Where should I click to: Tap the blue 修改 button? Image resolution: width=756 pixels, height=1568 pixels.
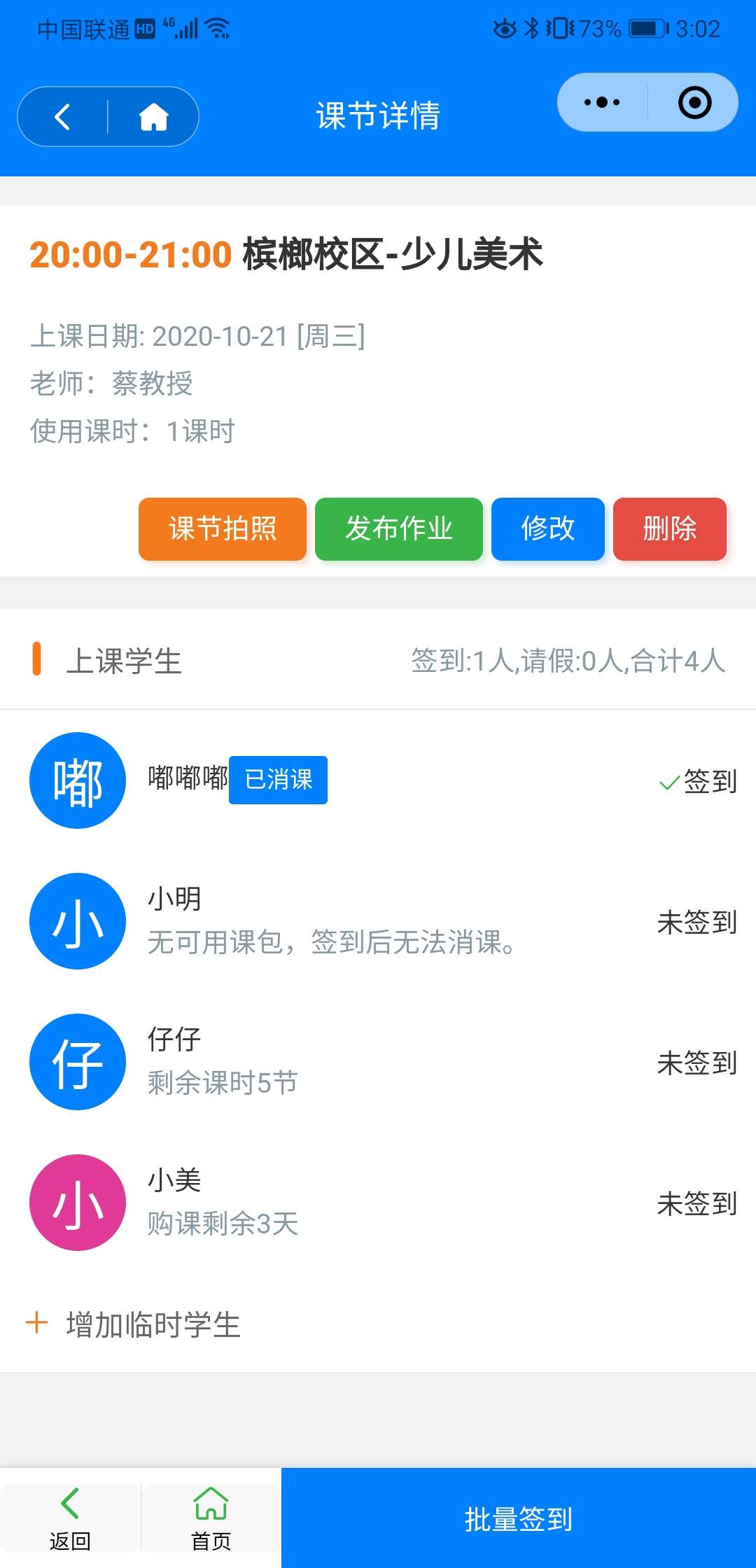point(548,529)
